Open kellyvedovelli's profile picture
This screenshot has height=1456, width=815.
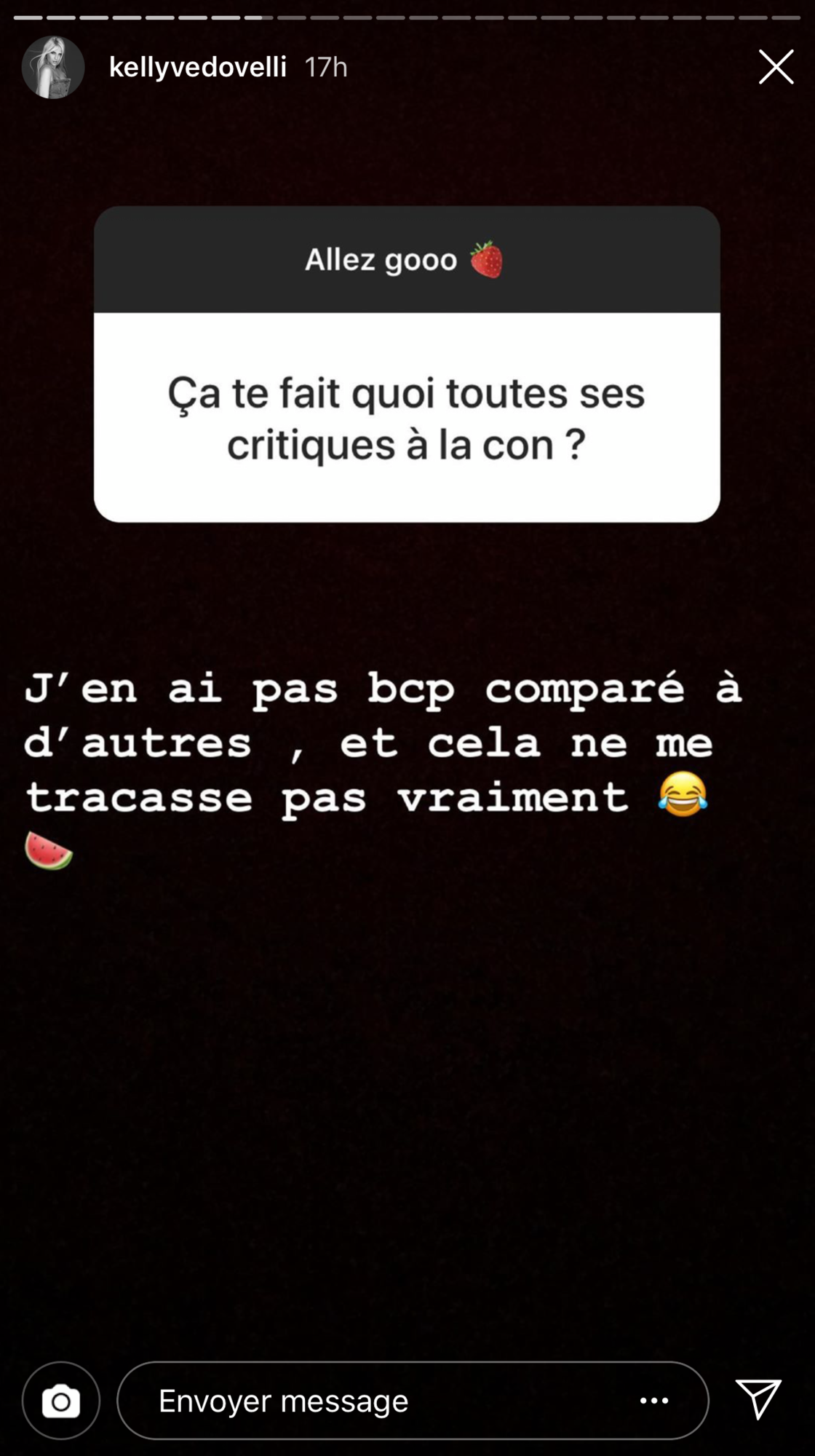coord(53,67)
